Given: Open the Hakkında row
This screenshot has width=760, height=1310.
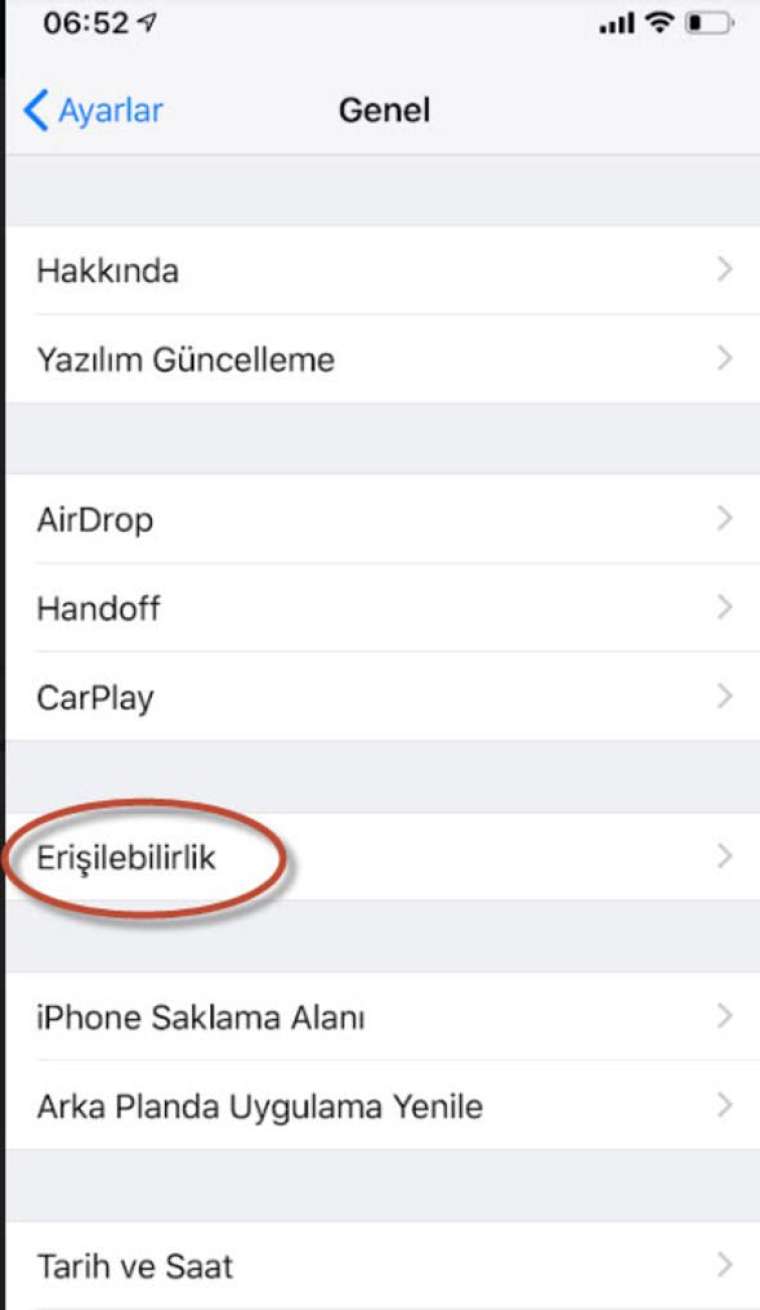Looking at the screenshot, I should pyautogui.click(x=380, y=270).
